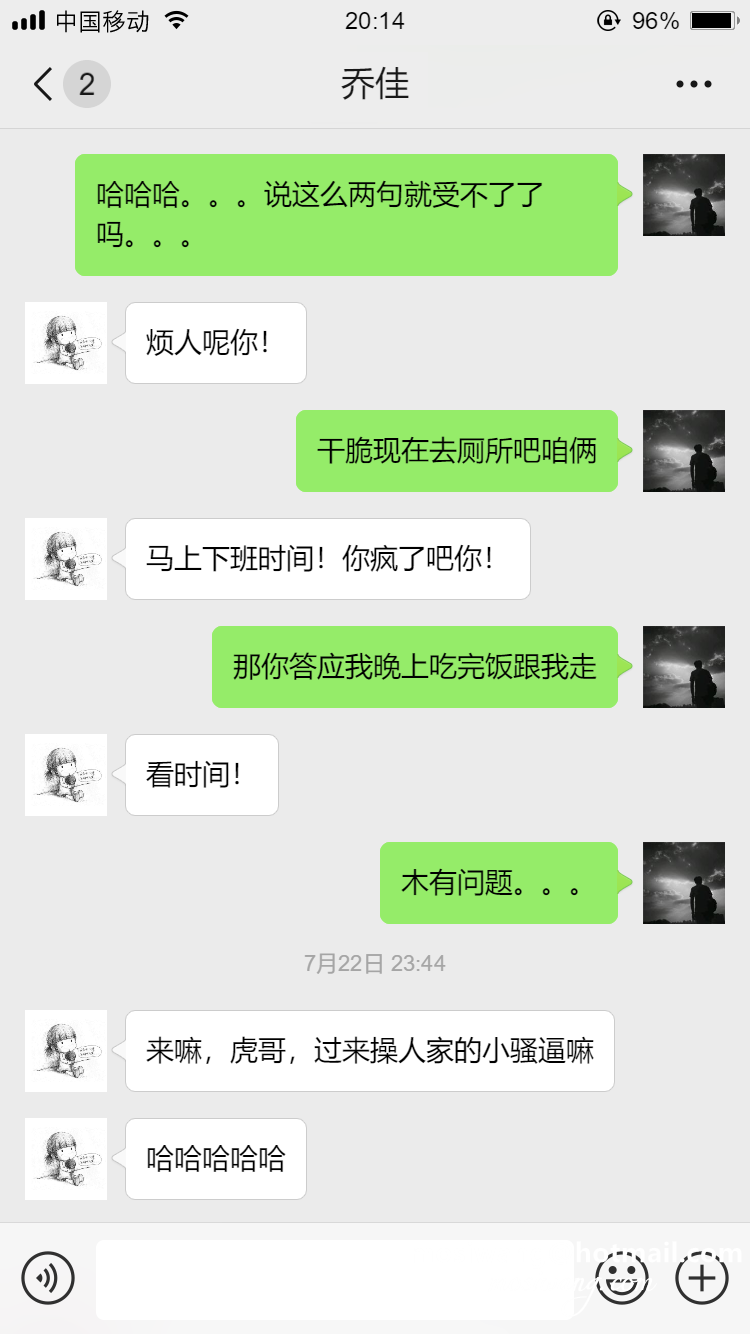Open the emoji sticker panel
Image resolution: width=750 pixels, height=1334 pixels.
[622, 1278]
